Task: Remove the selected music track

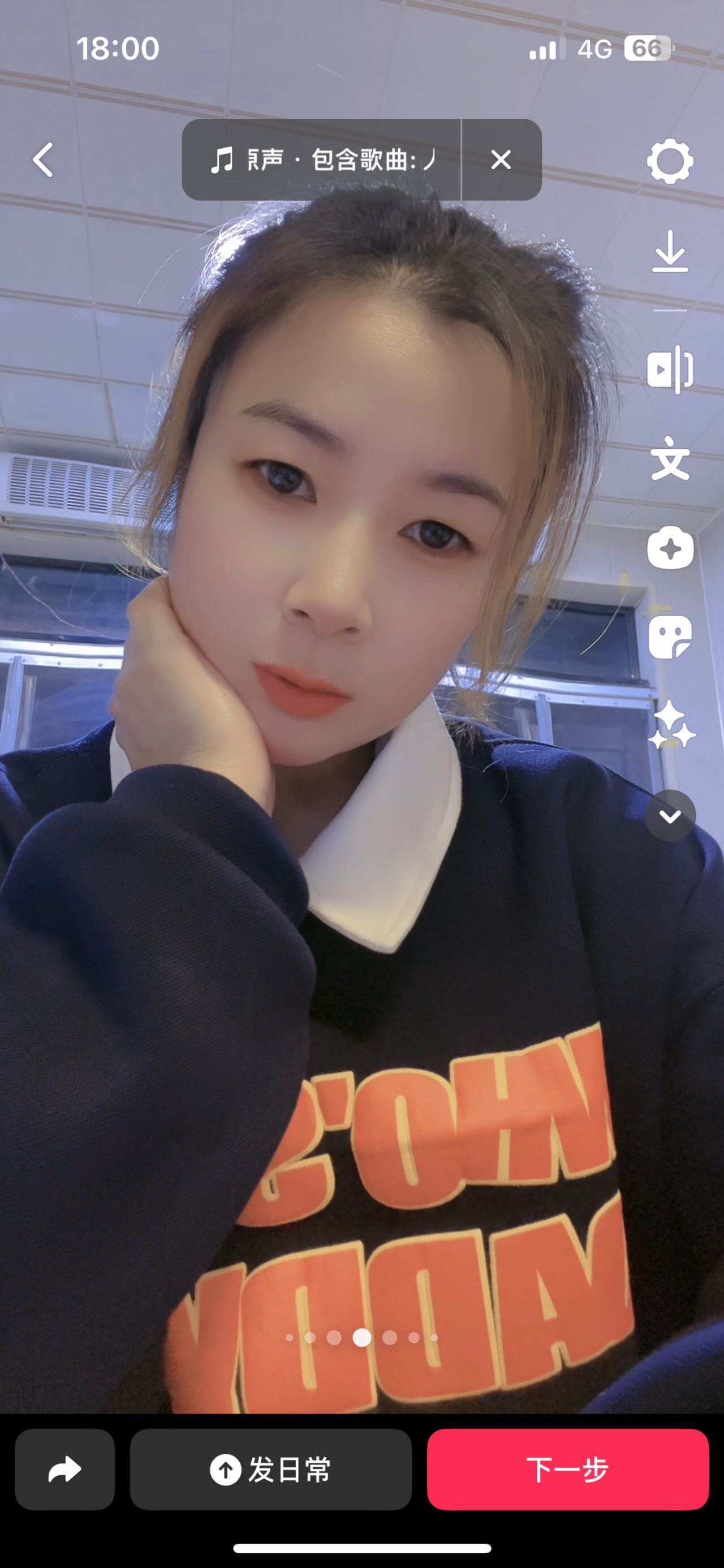Action: tap(501, 160)
